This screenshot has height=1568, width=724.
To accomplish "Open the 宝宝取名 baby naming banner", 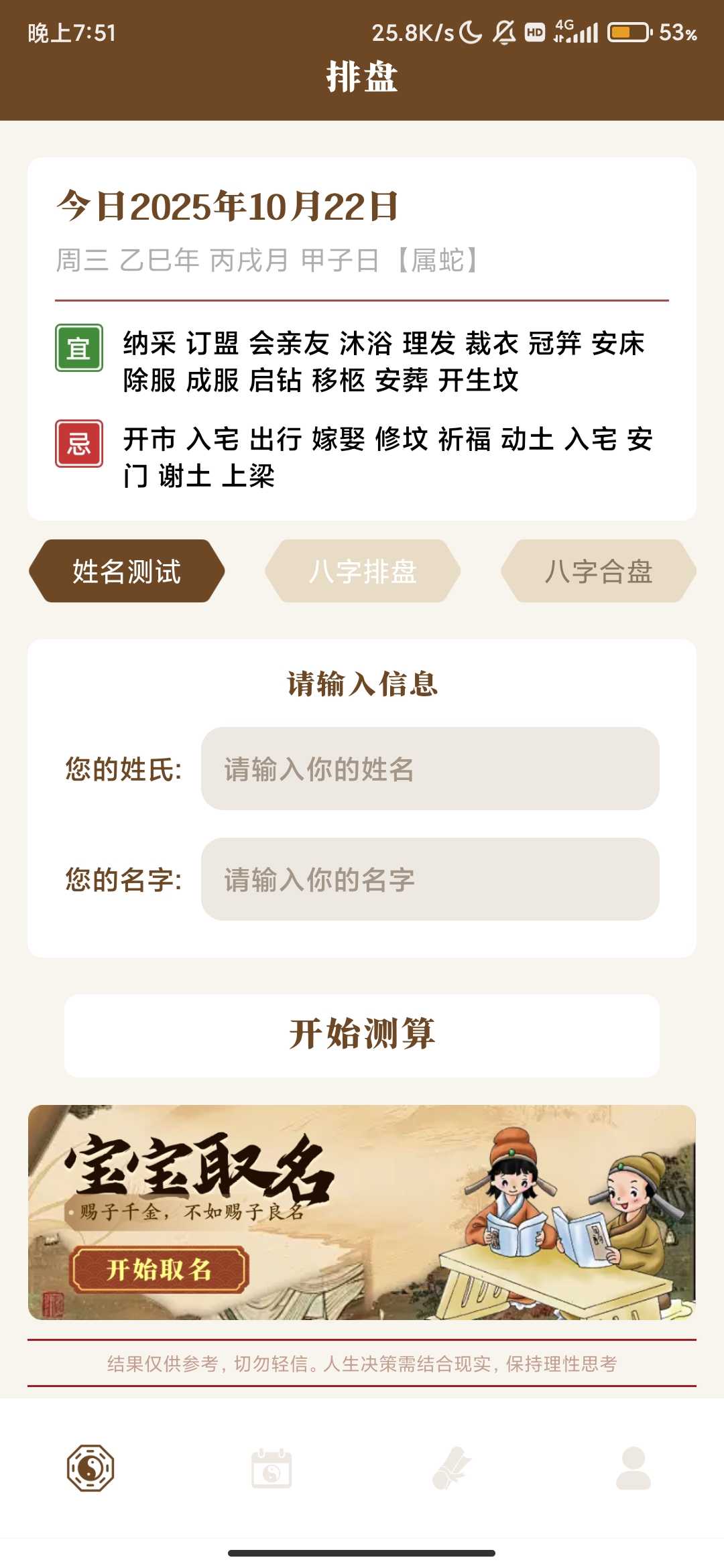I will pyautogui.click(x=362, y=1212).
